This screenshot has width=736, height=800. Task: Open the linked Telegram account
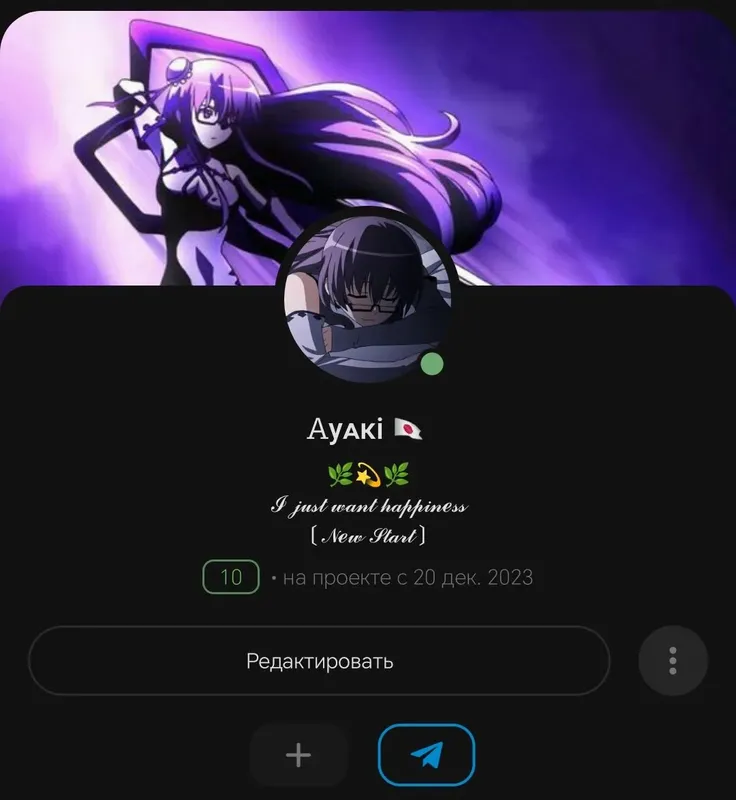click(x=426, y=755)
